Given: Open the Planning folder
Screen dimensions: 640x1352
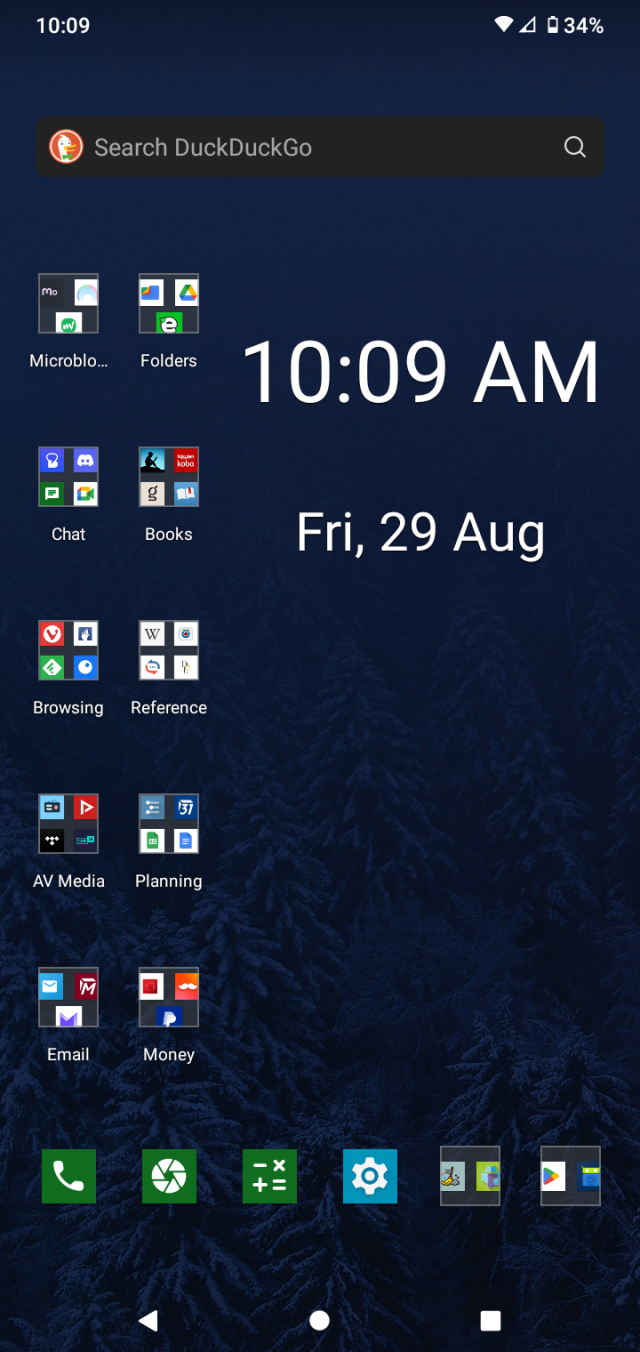Looking at the screenshot, I should click(x=169, y=823).
